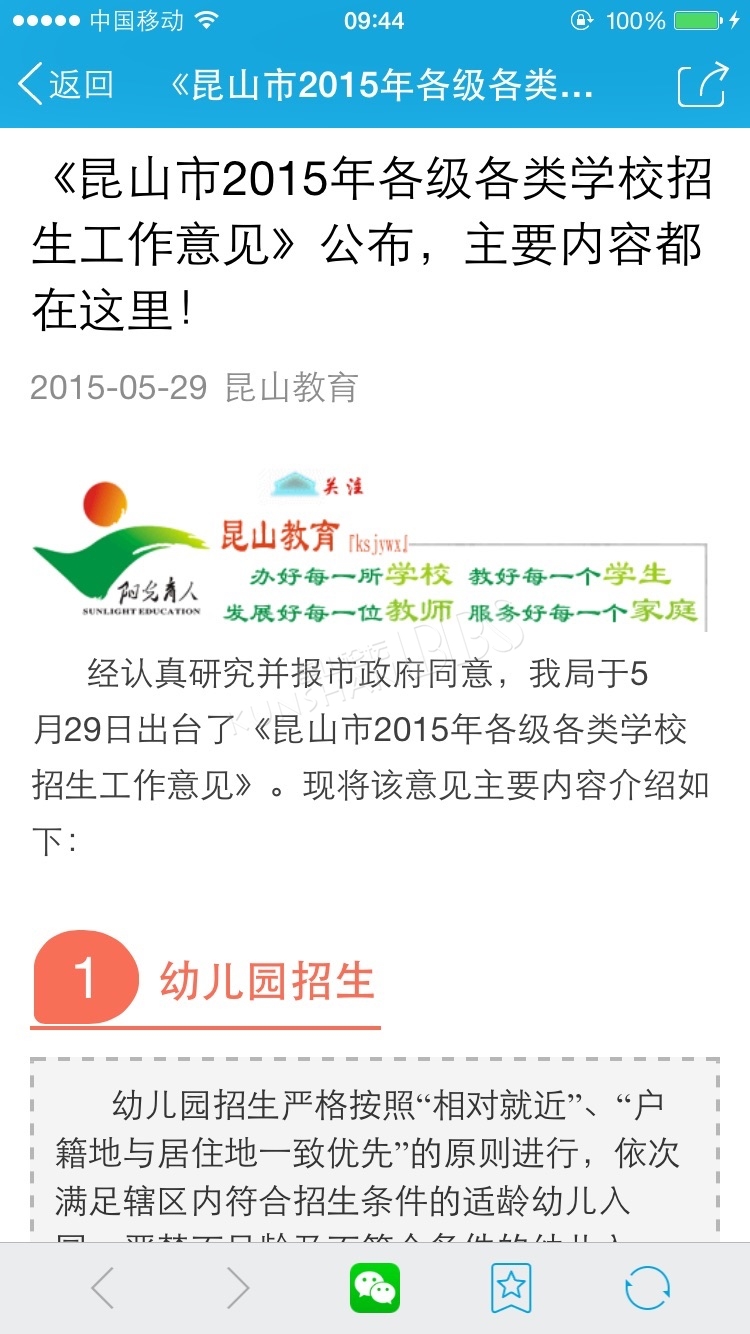The image size is (750, 1334).
Task: Navigate to the next page arrow
Action: pos(237,1288)
